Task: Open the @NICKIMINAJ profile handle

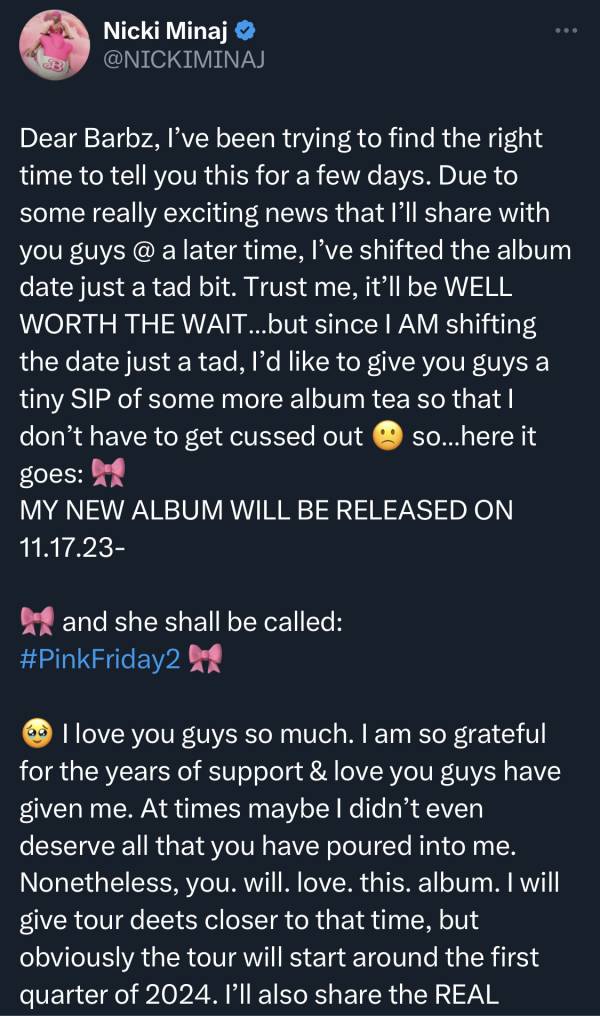Action: [x=184, y=62]
